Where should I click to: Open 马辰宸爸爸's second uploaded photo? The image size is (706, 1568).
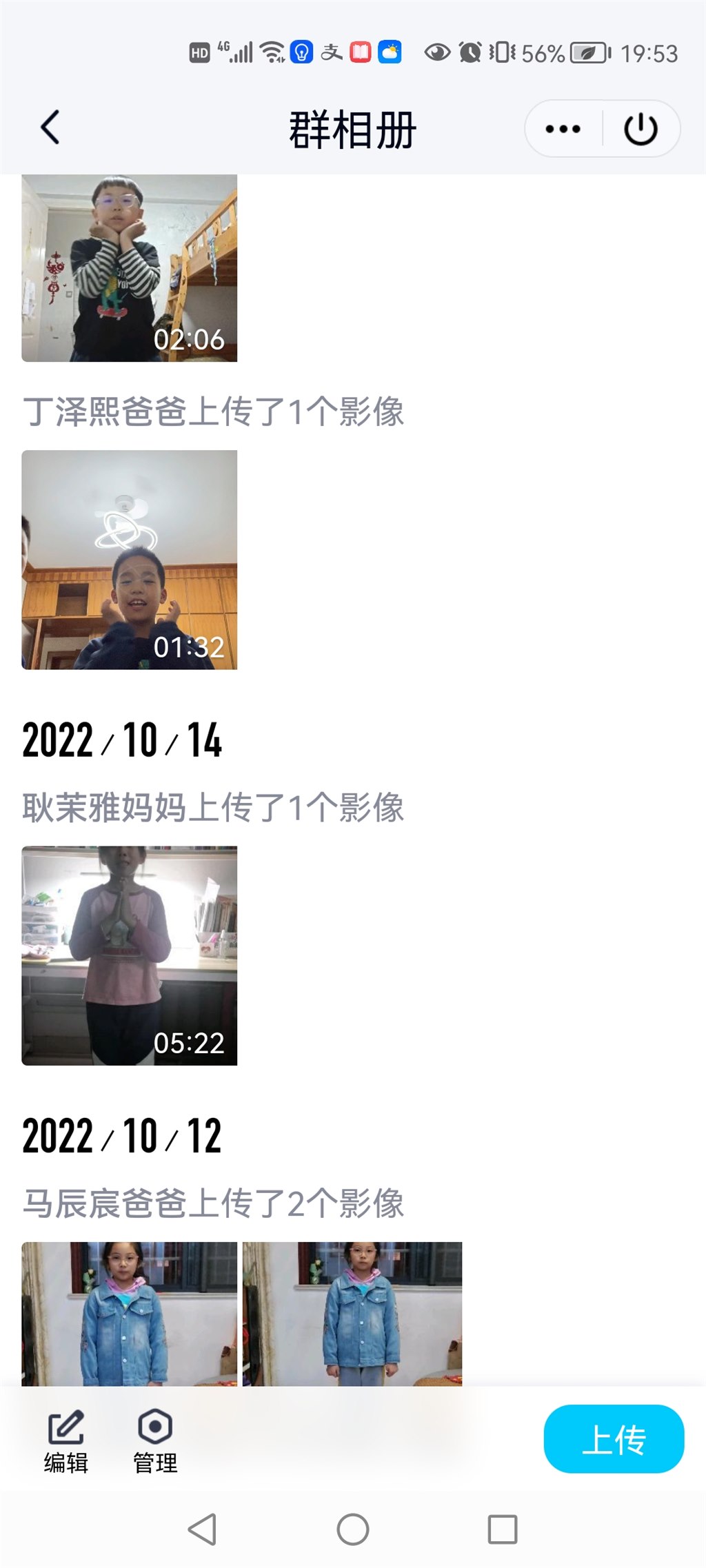pyautogui.click(x=352, y=1313)
